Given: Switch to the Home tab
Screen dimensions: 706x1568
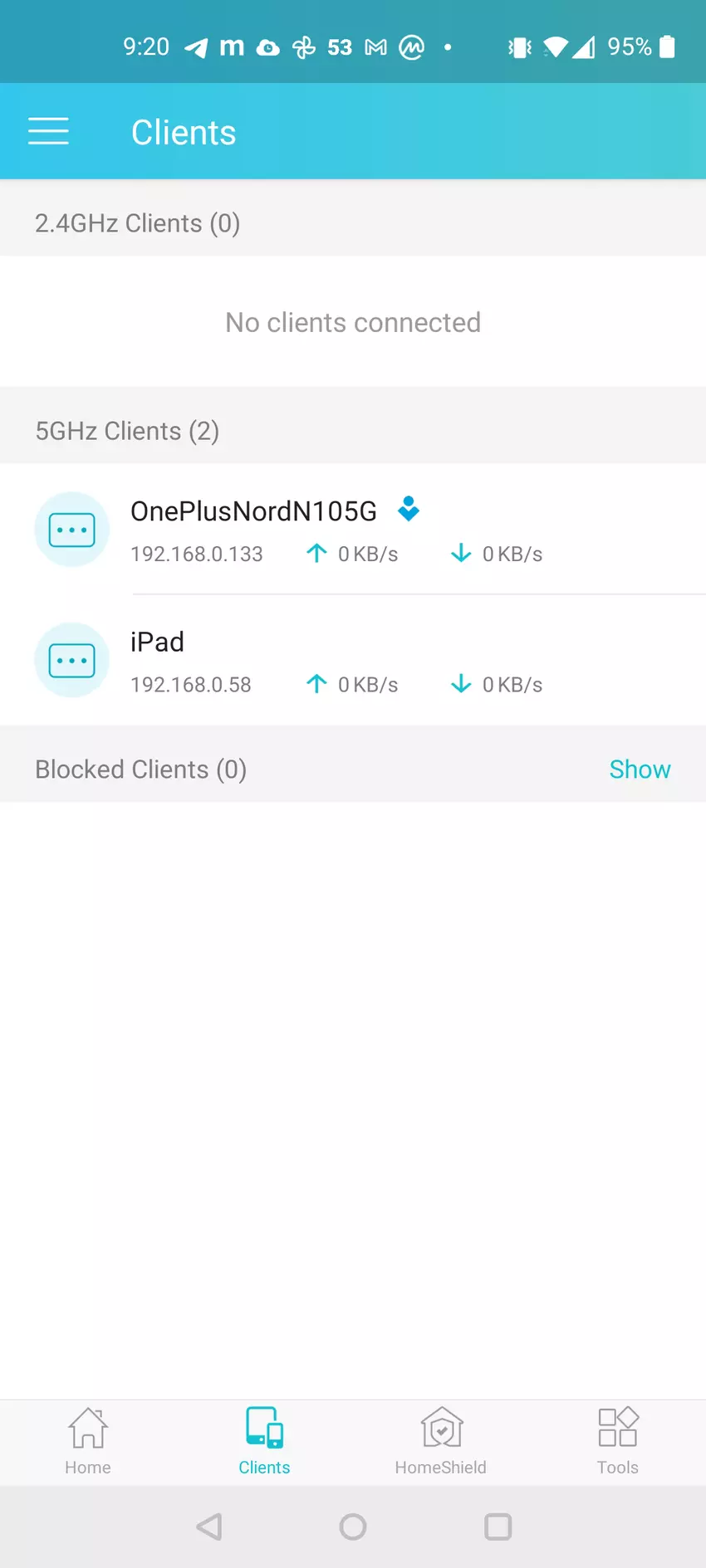Looking at the screenshot, I should tap(88, 1442).
